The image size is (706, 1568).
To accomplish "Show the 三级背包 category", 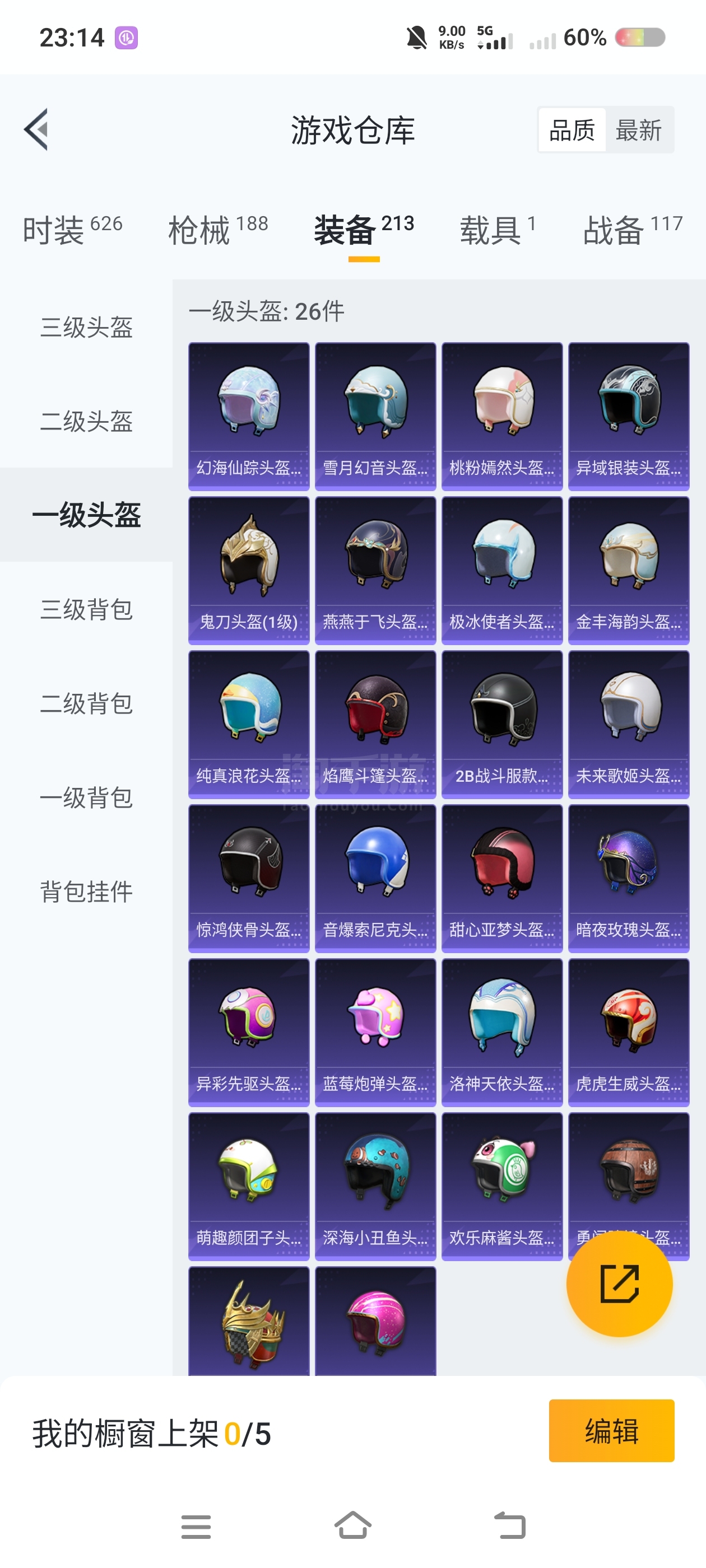I will click(86, 609).
